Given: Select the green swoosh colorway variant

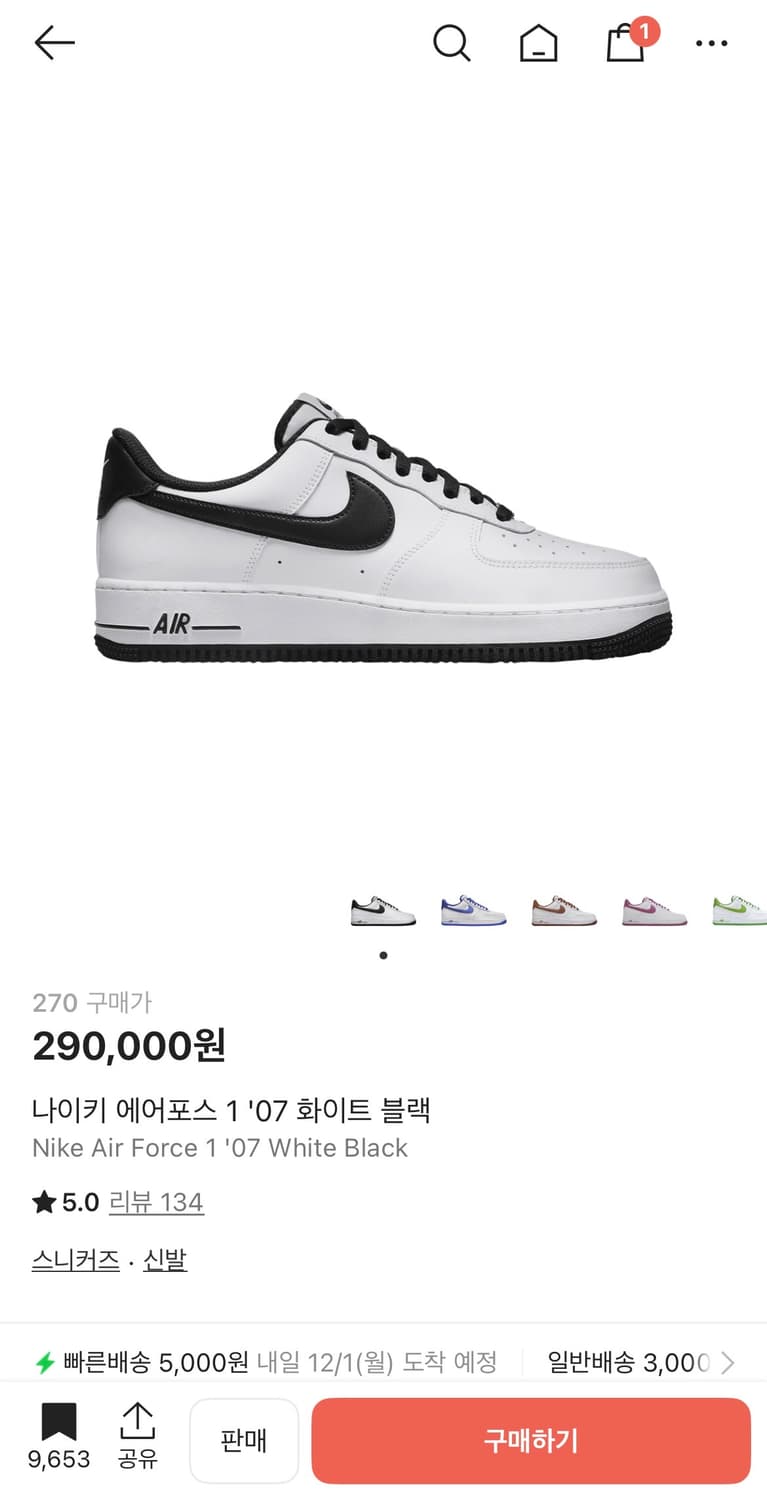Looking at the screenshot, I should pos(741,910).
